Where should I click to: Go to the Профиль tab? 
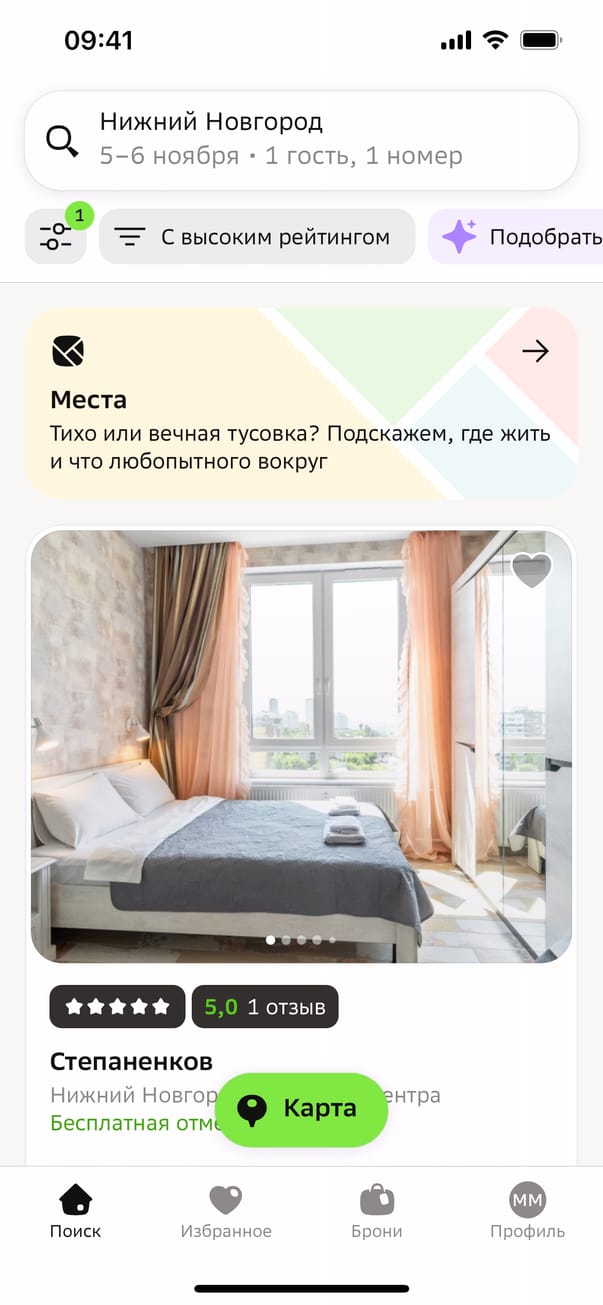pos(527,1210)
